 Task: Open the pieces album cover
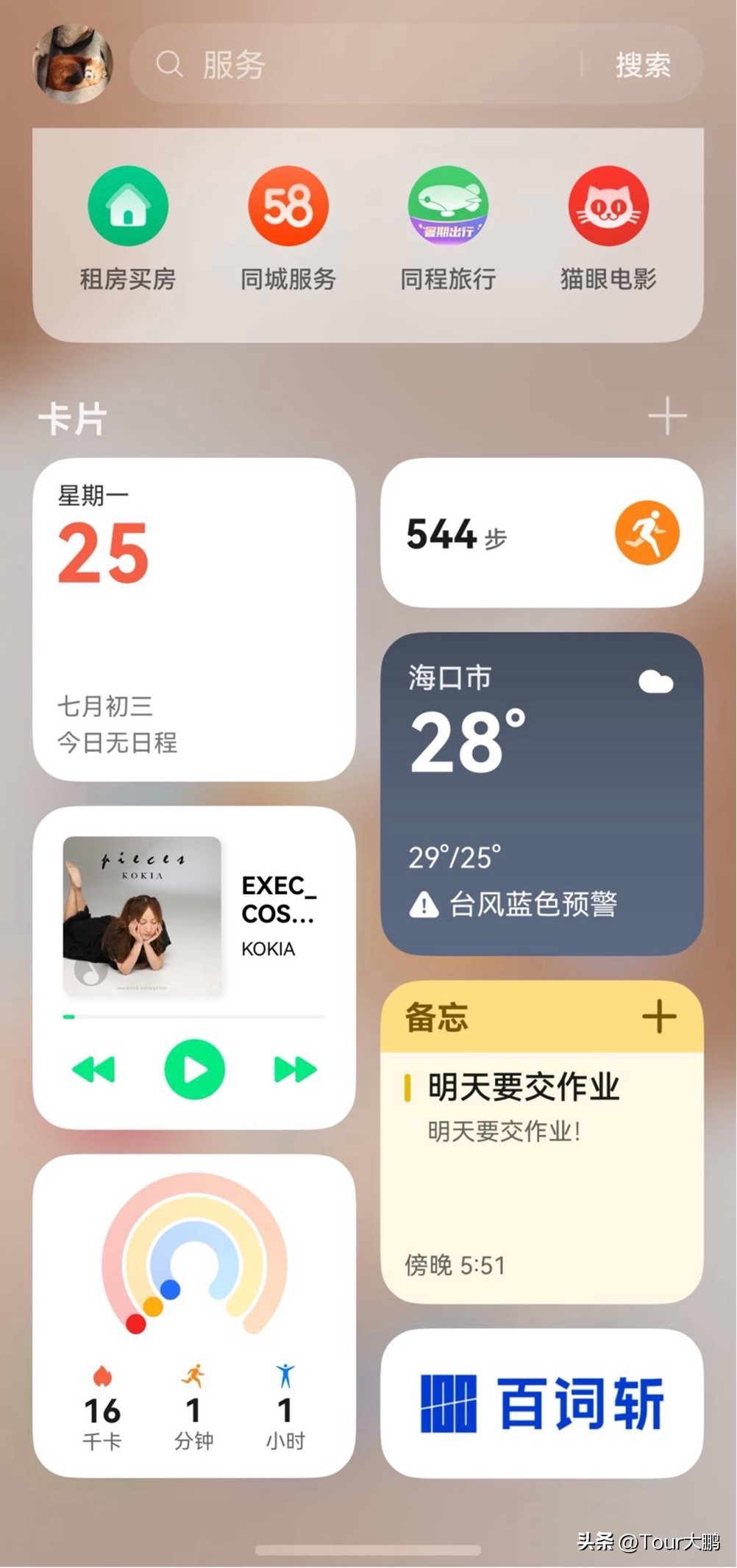pos(142,915)
